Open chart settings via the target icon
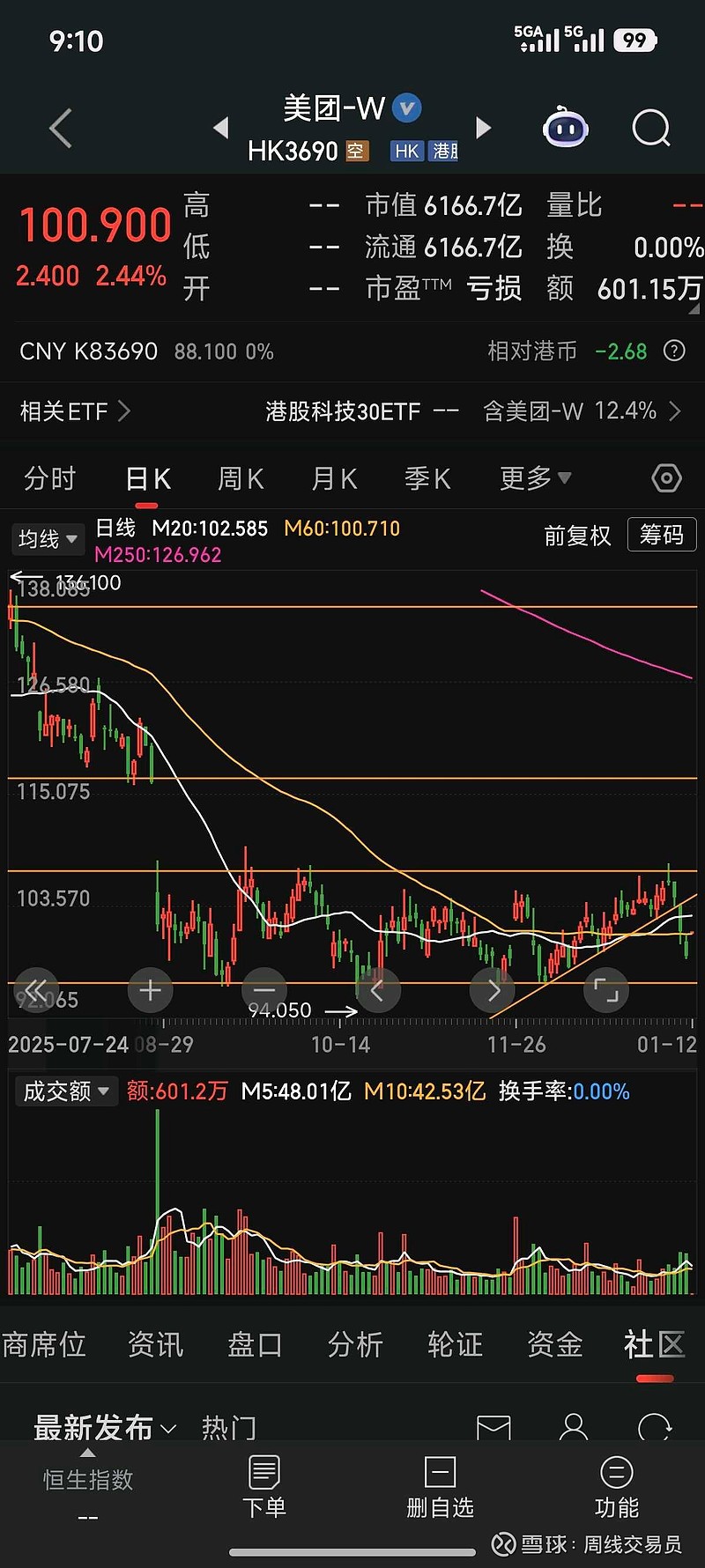 pos(665,478)
